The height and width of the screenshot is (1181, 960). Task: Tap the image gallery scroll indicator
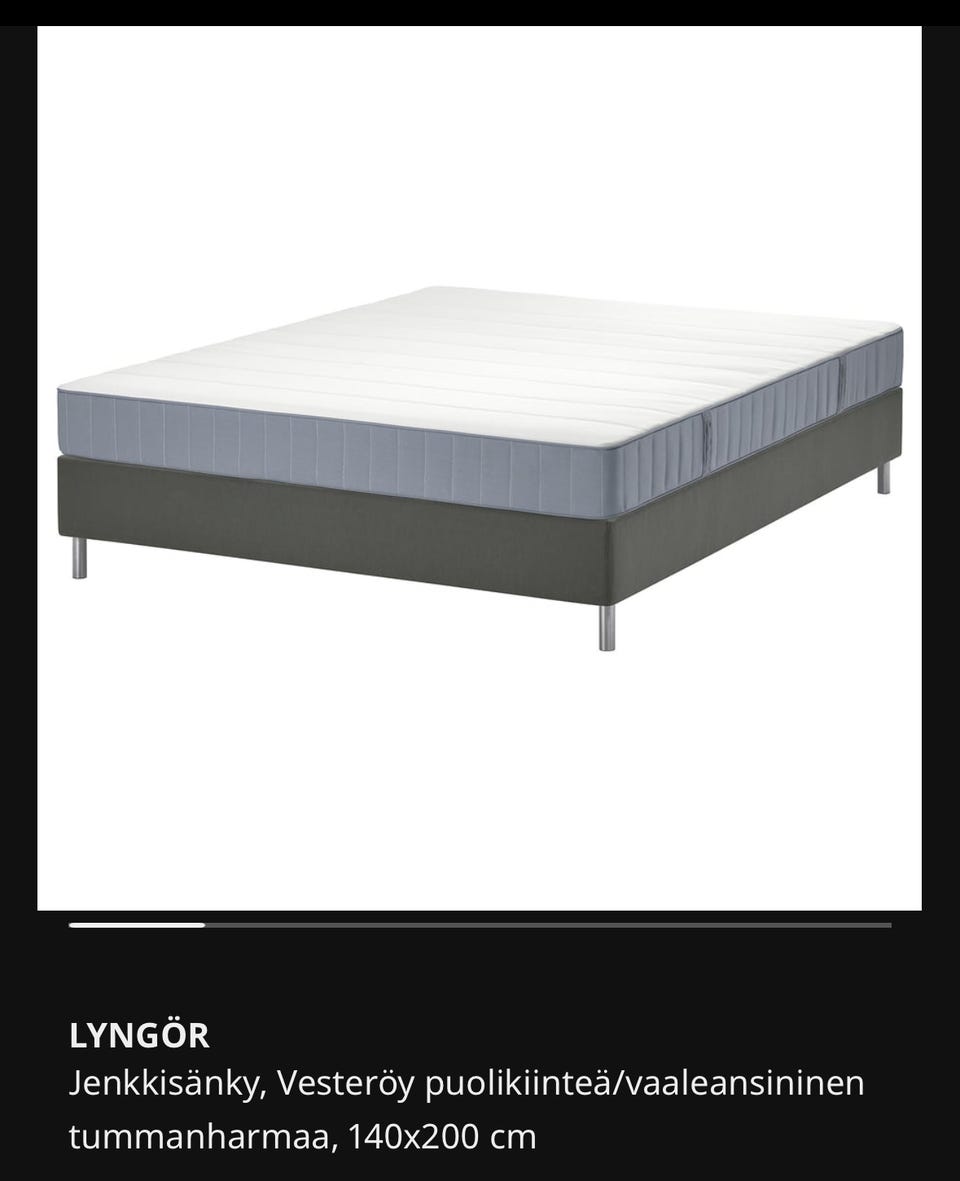(480, 925)
